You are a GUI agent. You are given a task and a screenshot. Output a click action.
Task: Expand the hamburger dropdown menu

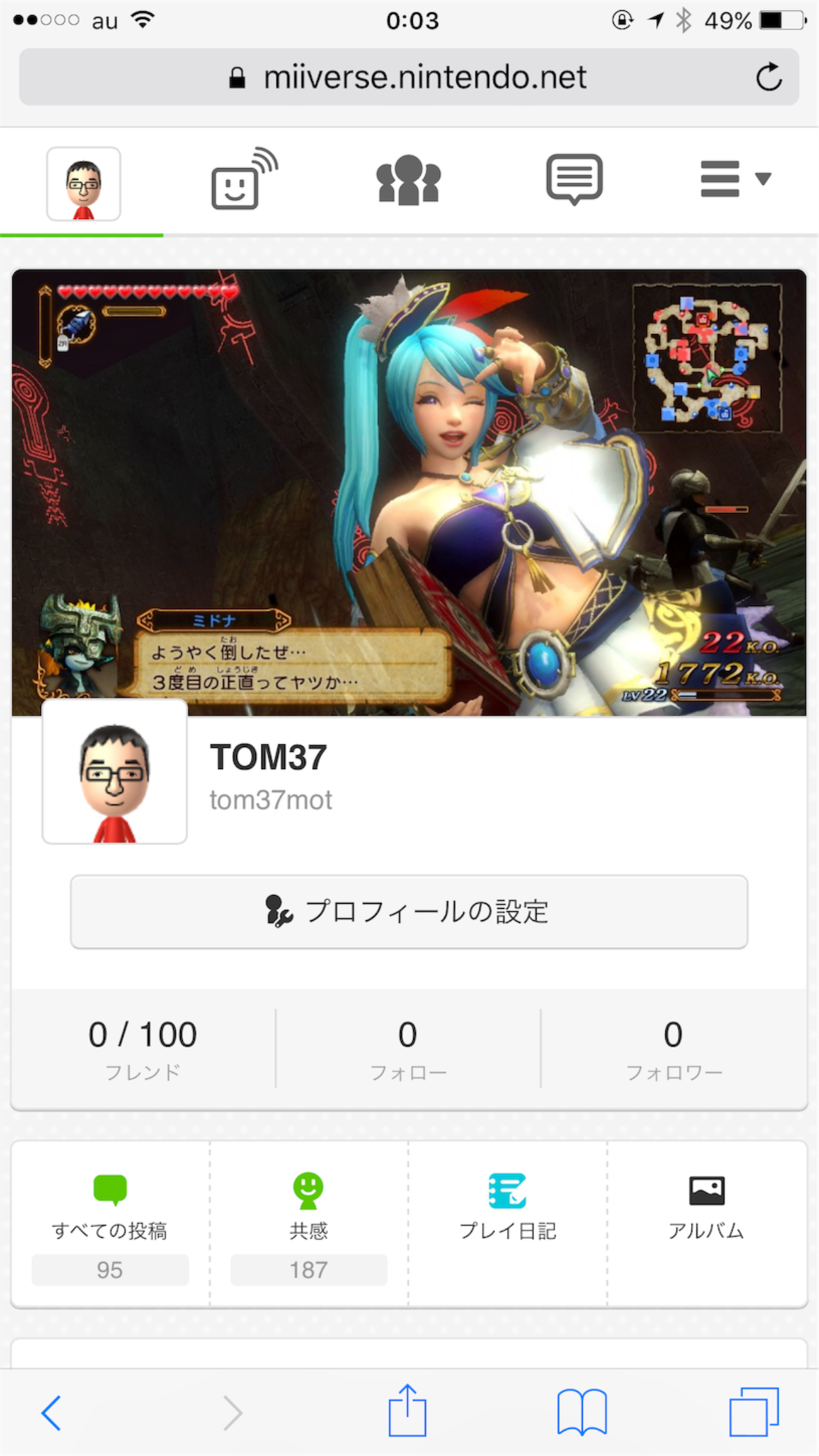tap(735, 179)
